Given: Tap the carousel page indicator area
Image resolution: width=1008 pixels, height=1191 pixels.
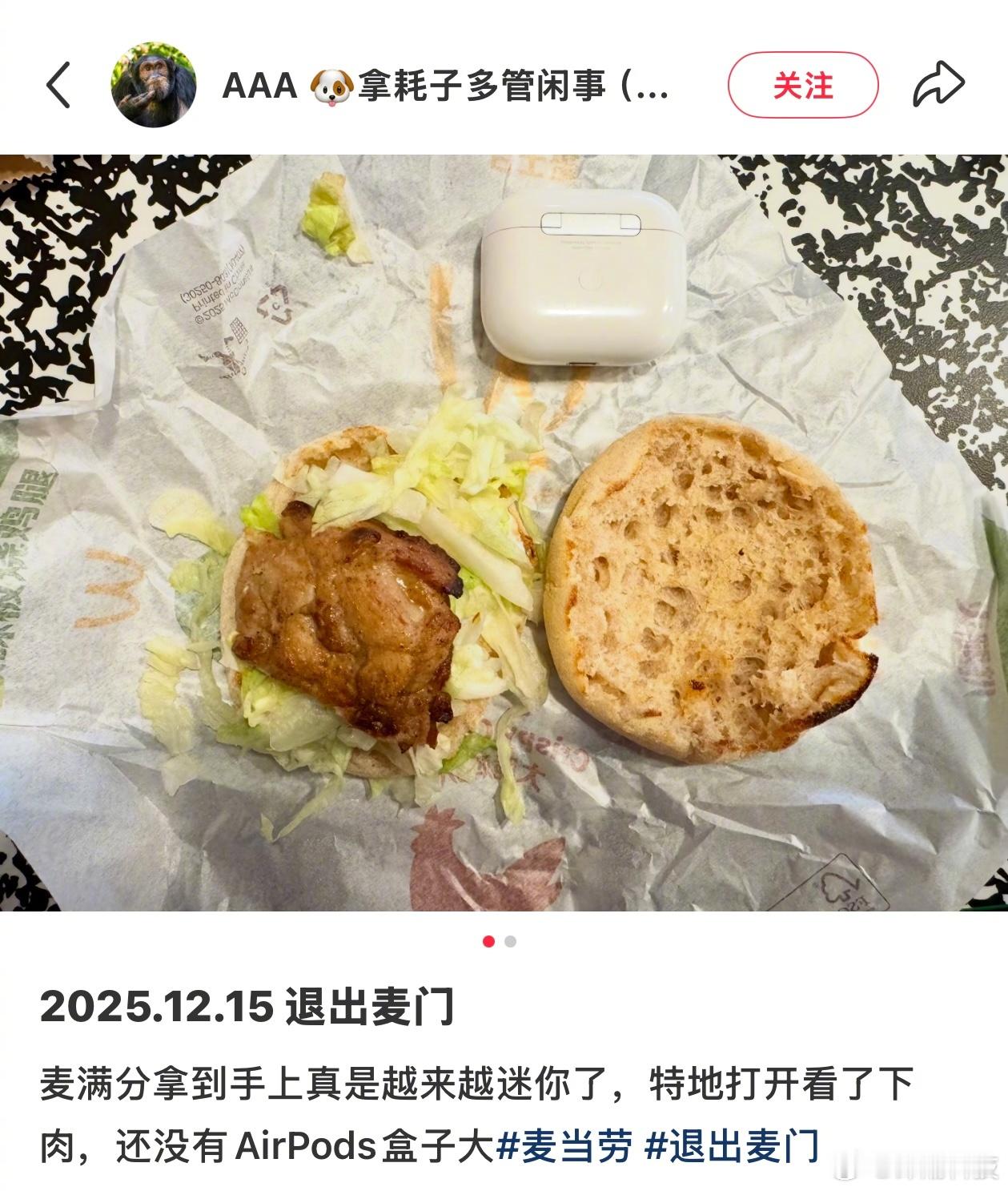Looking at the screenshot, I should 500,944.
